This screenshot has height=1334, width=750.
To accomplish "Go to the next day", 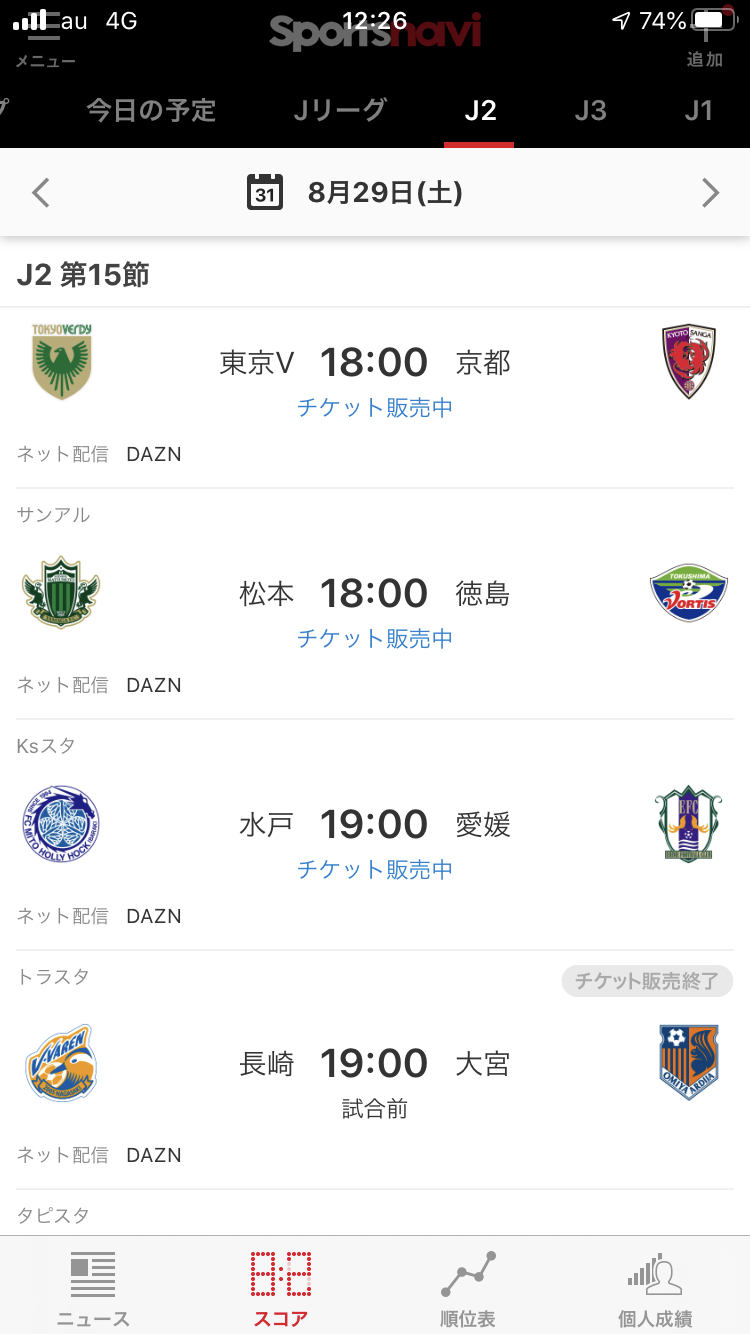I will pyautogui.click(x=710, y=192).
